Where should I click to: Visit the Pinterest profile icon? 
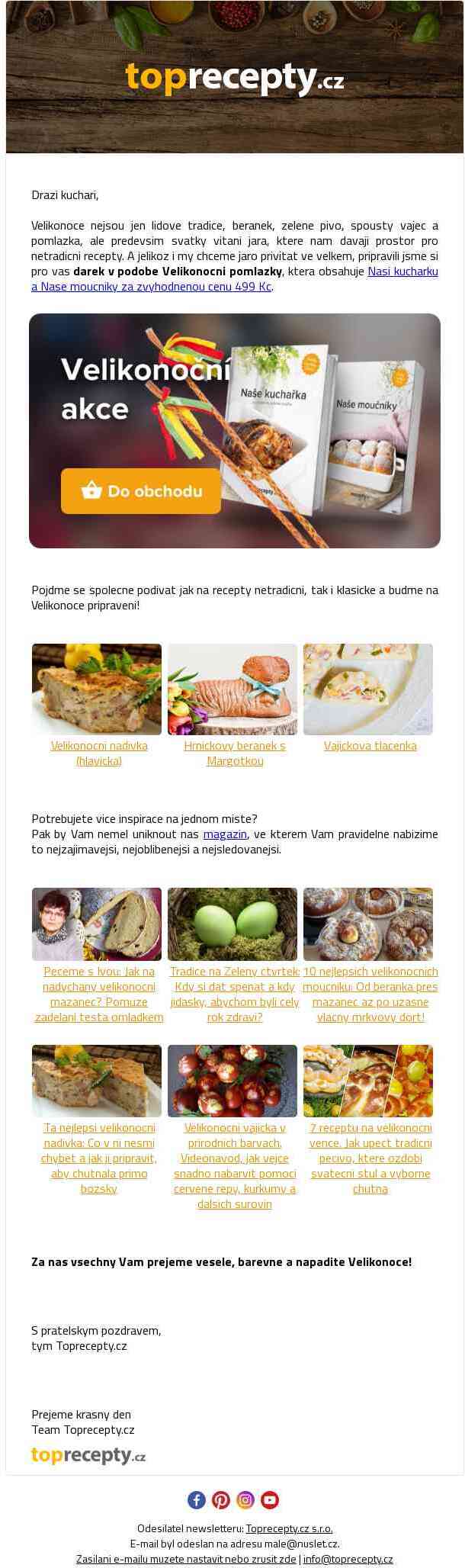click(221, 1499)
